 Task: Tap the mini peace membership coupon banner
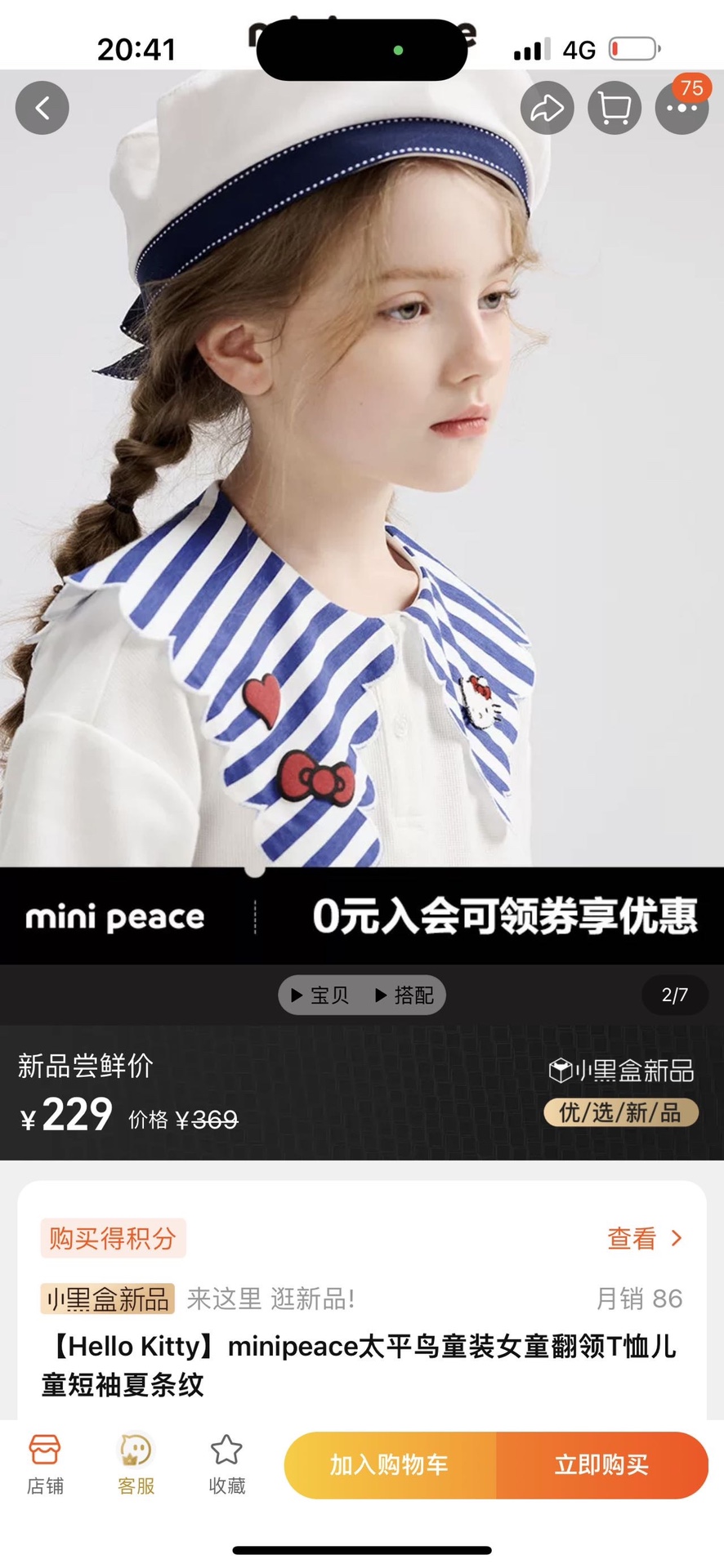click(x=362, y=916)
